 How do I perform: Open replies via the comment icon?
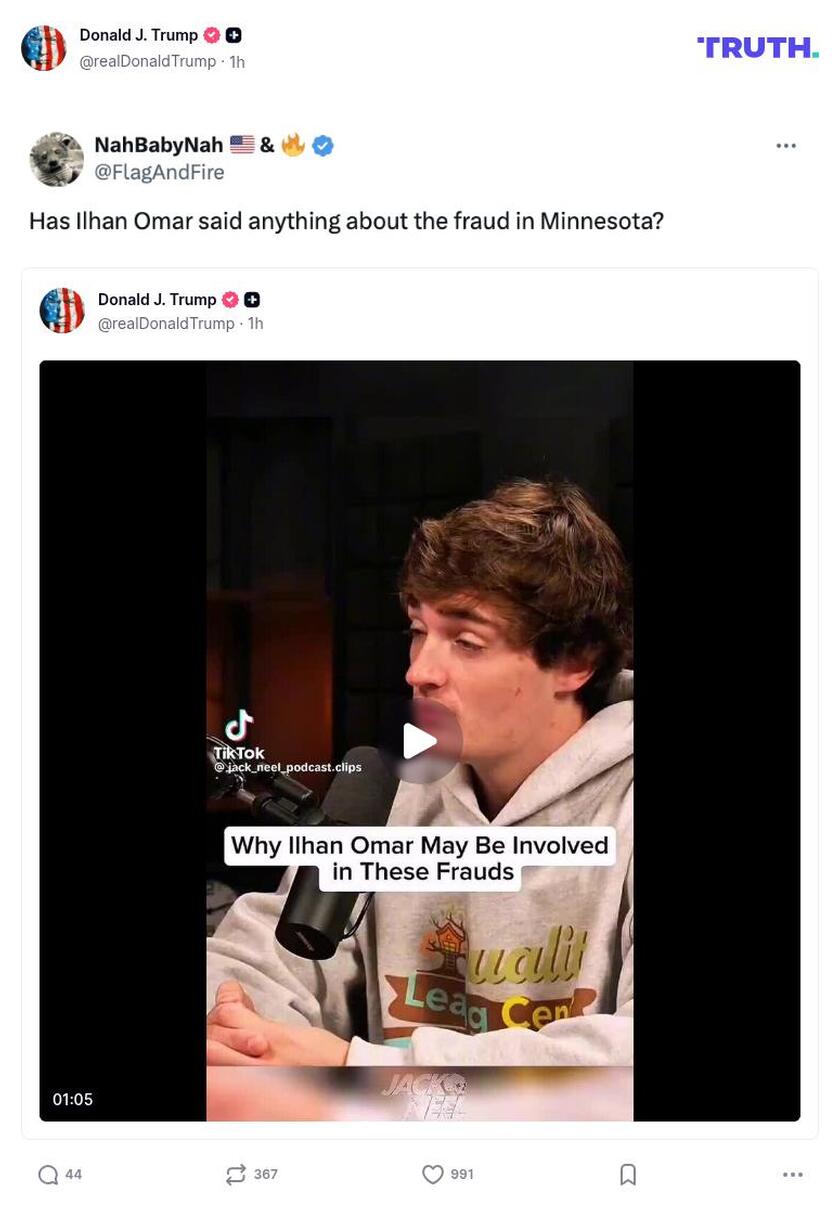(48, 1174)
